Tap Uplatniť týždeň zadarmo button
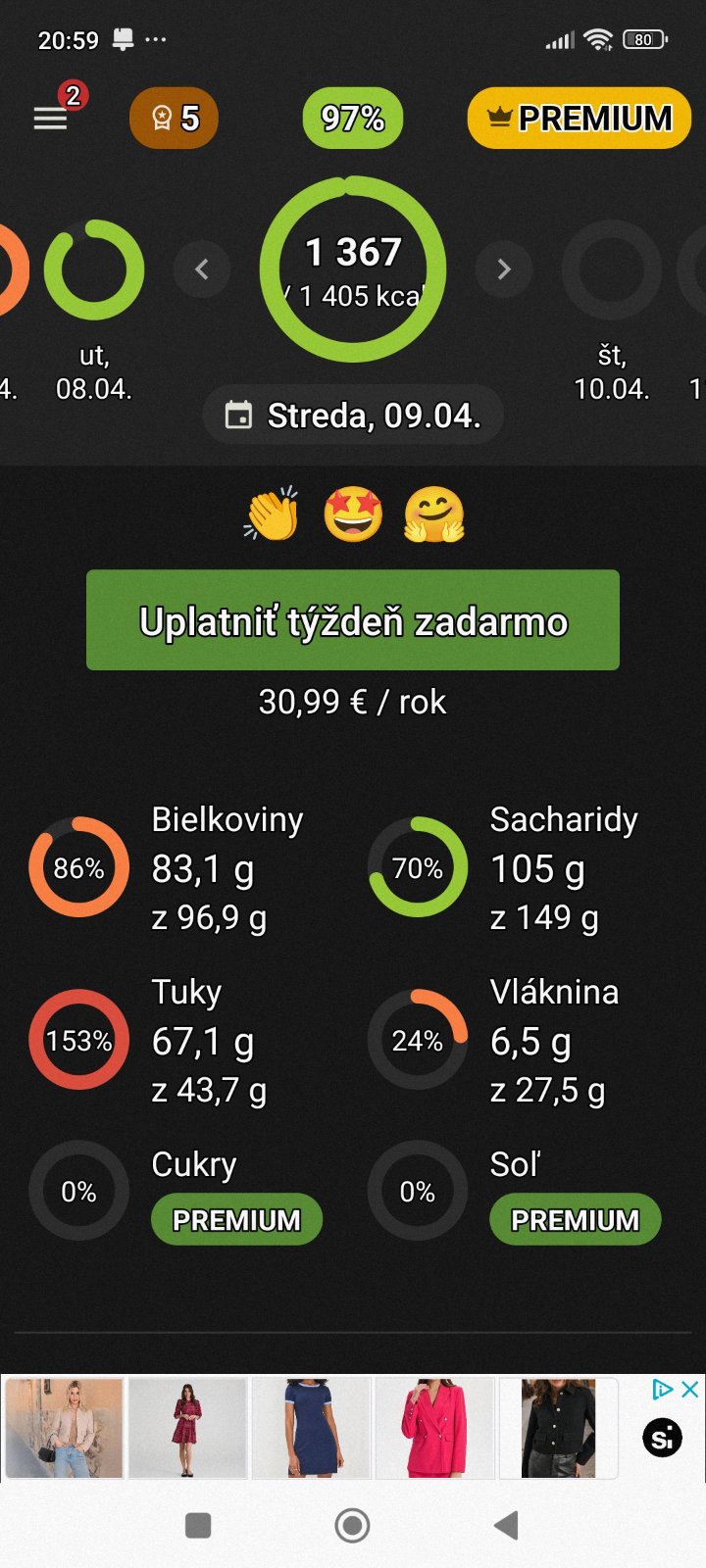 click(x=353, y=620)
